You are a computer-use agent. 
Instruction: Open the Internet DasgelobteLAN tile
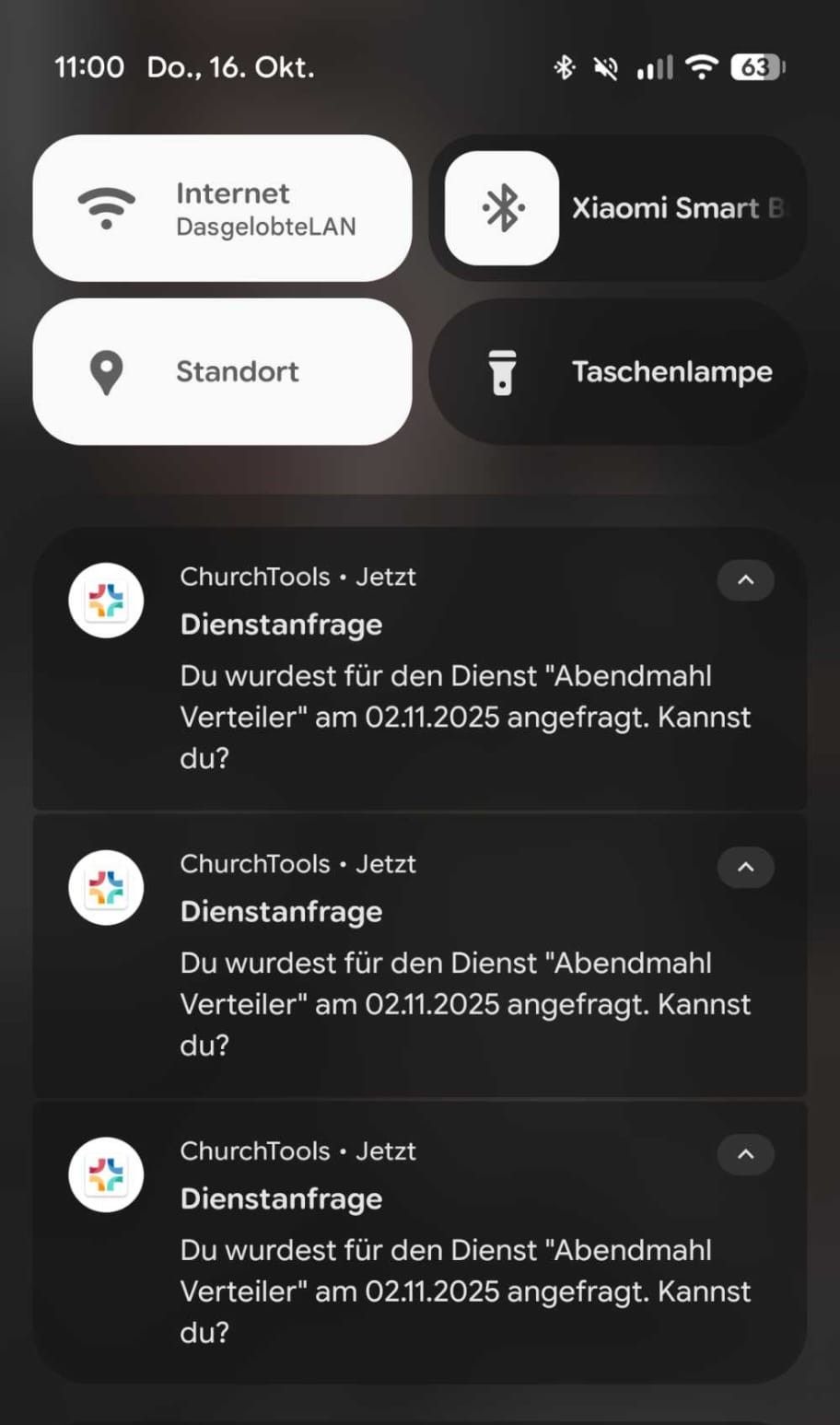tap(222, 209)
